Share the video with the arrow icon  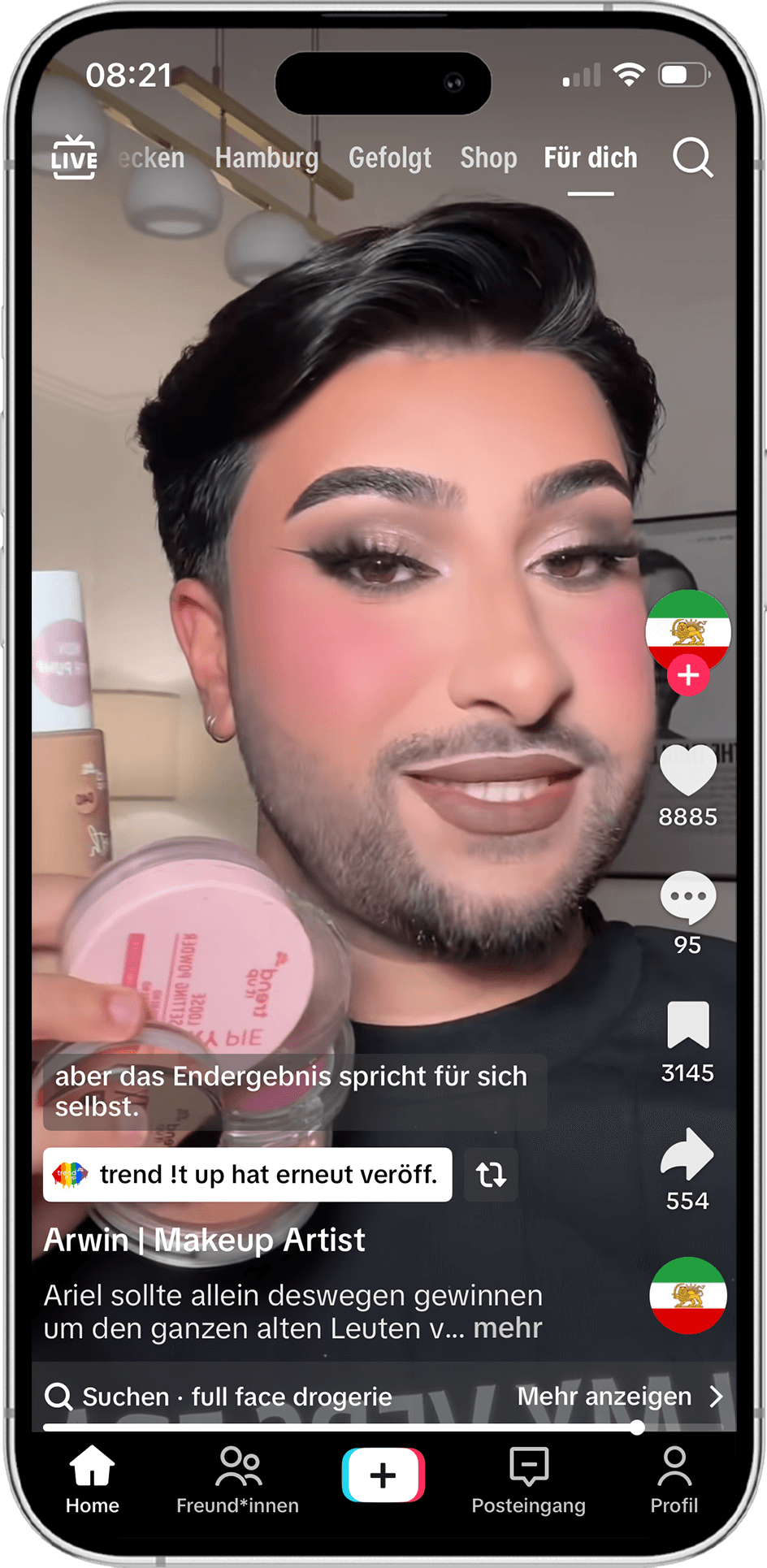(687, 1154)
